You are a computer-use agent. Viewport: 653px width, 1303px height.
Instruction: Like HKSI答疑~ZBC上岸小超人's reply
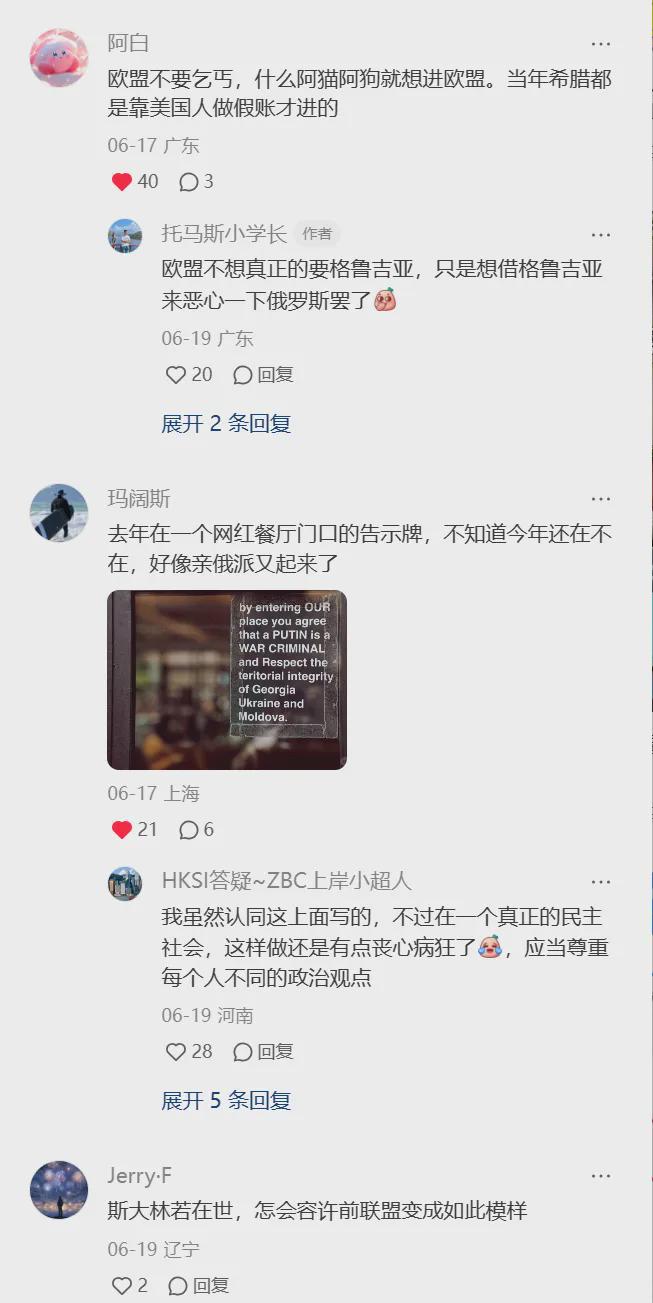(x=176, y=1051)
